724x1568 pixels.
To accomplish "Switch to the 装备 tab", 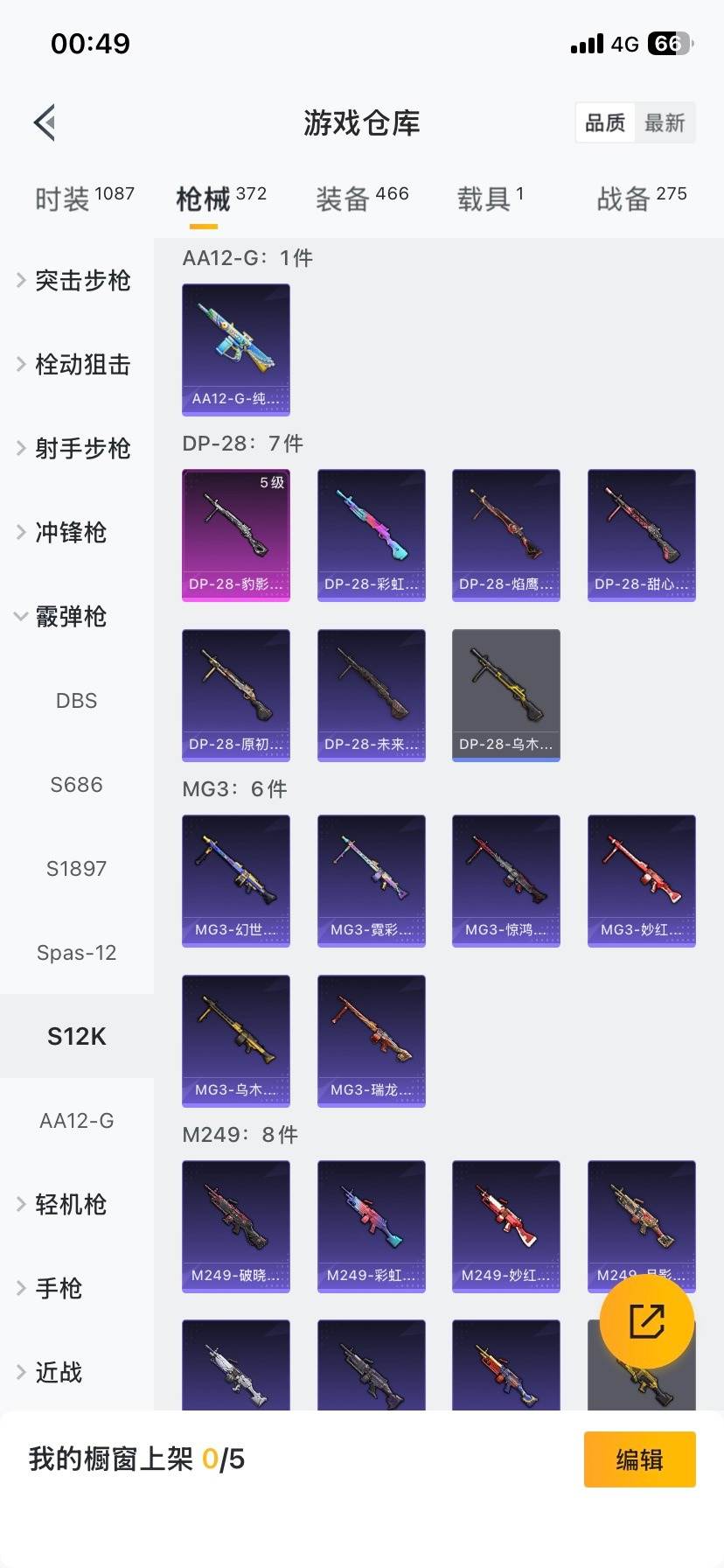I will click(361, 198).
